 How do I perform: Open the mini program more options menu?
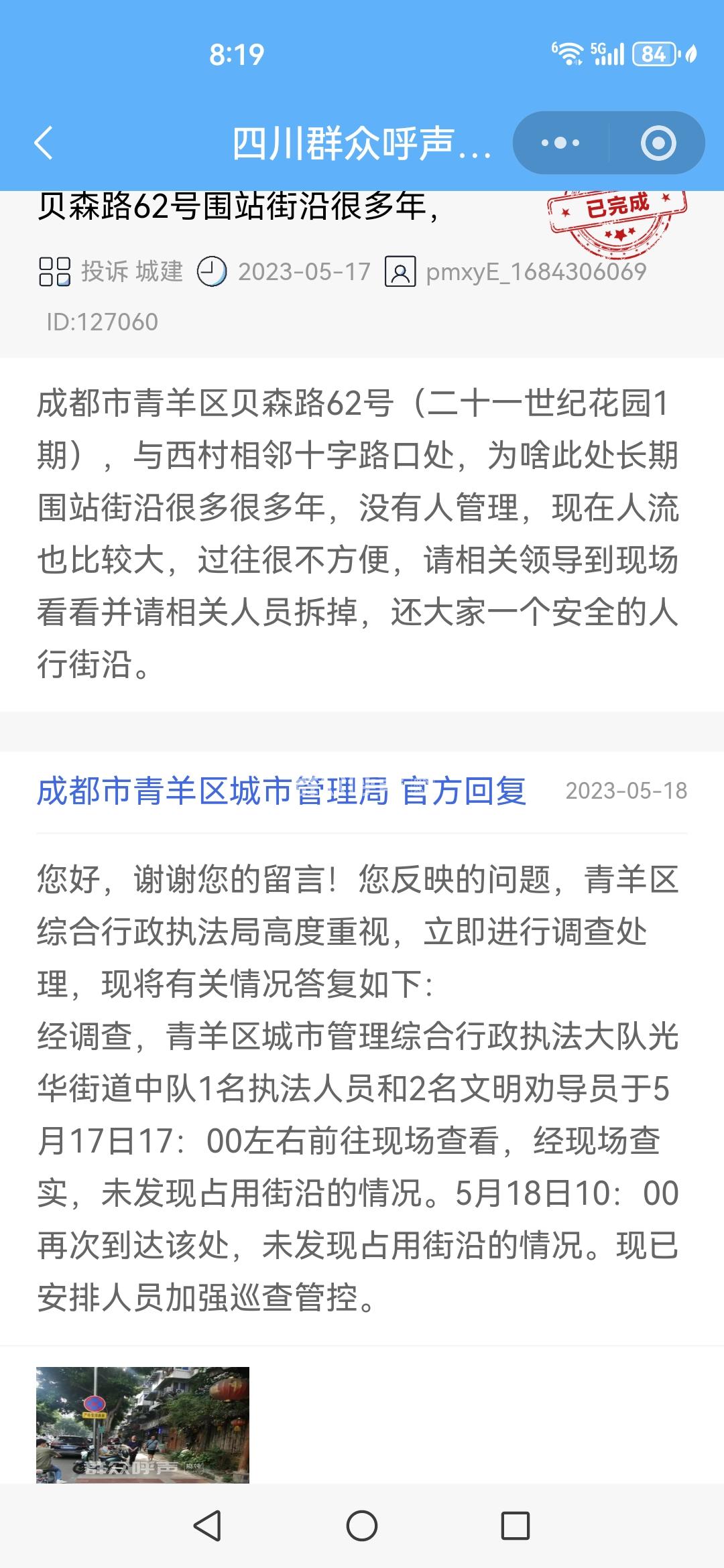pos(560,143)
